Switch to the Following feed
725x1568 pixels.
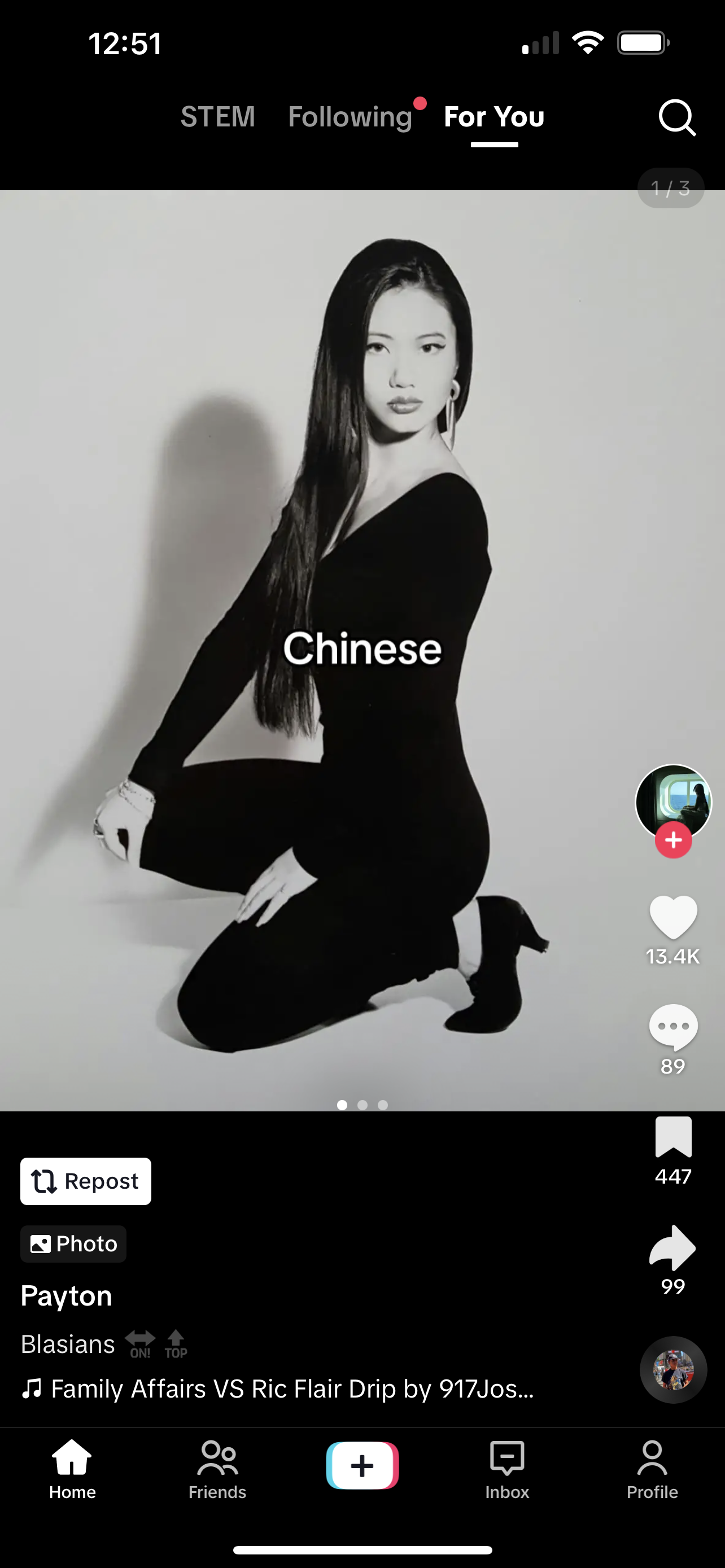tap(350, 116)
